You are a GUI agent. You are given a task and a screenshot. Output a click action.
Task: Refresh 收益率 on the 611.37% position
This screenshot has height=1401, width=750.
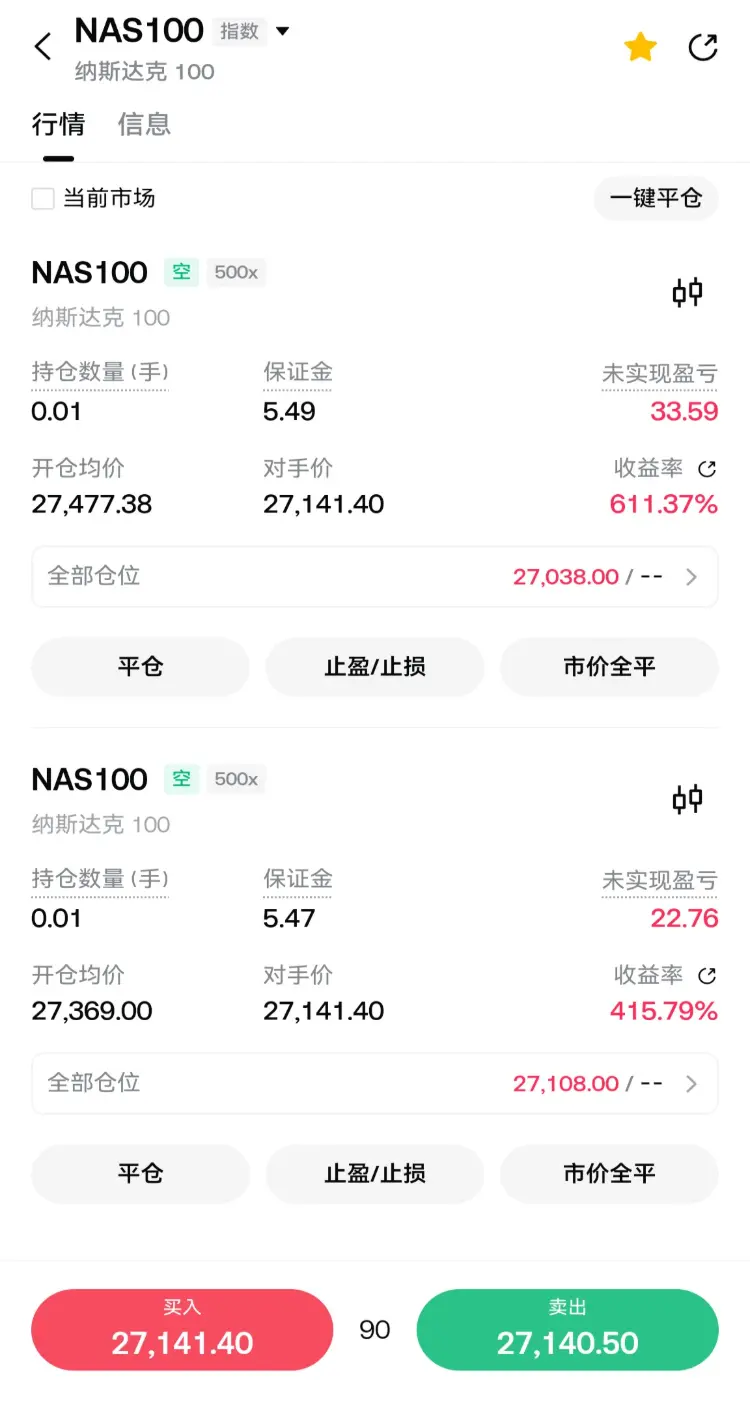707,468
